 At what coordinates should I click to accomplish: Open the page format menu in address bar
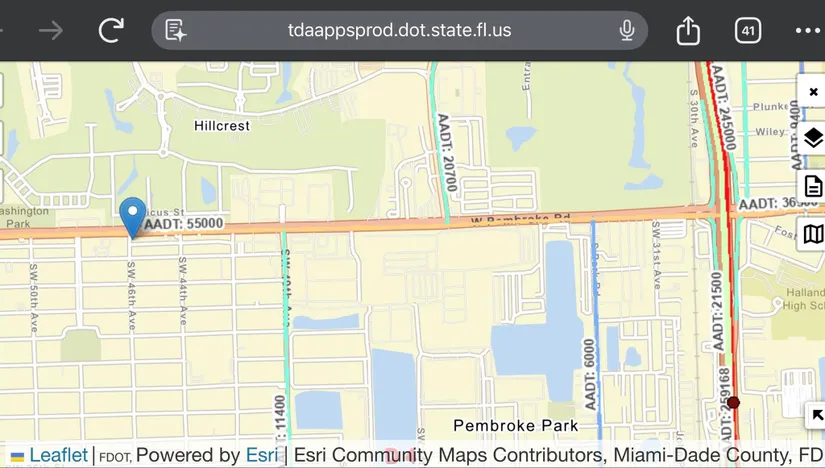176,31
